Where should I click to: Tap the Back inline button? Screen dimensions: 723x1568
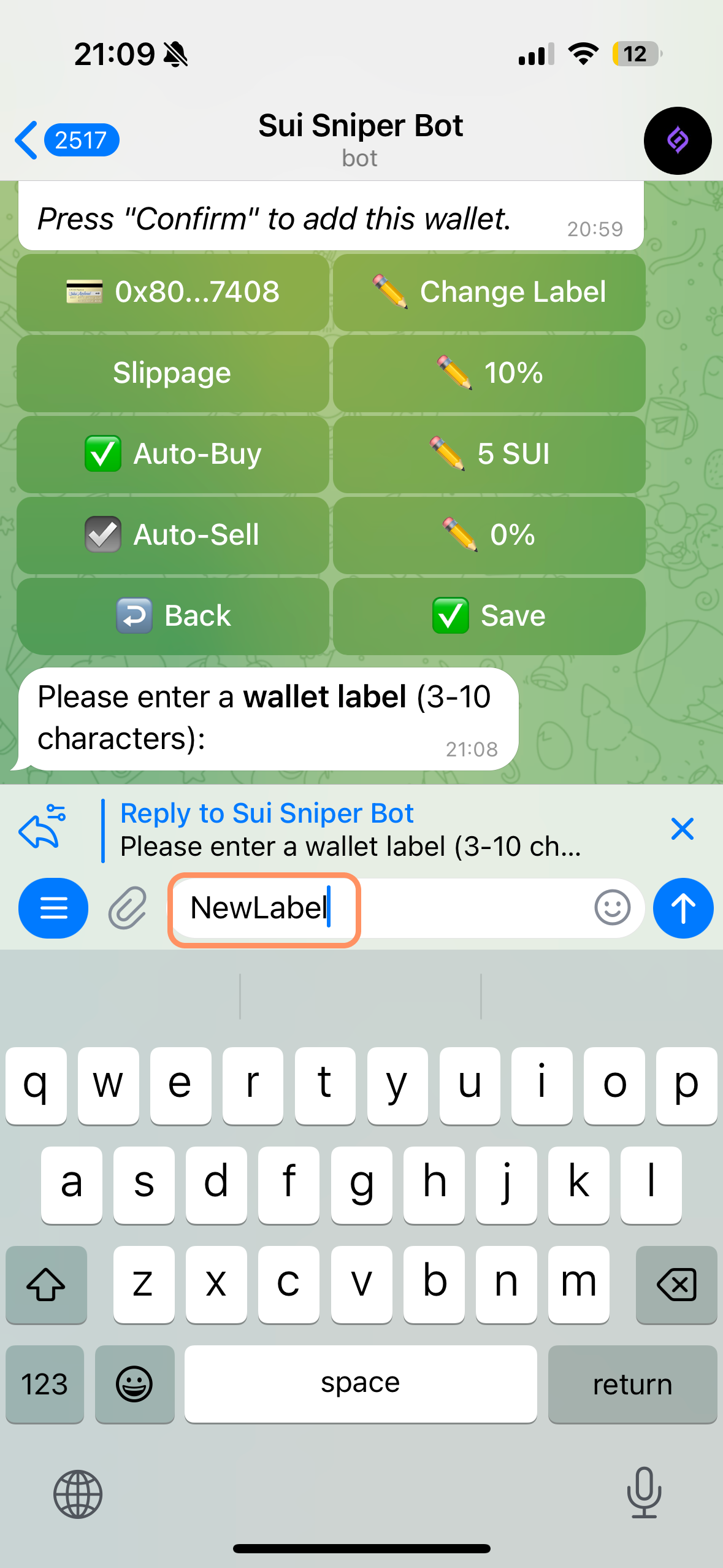[173, 616]
